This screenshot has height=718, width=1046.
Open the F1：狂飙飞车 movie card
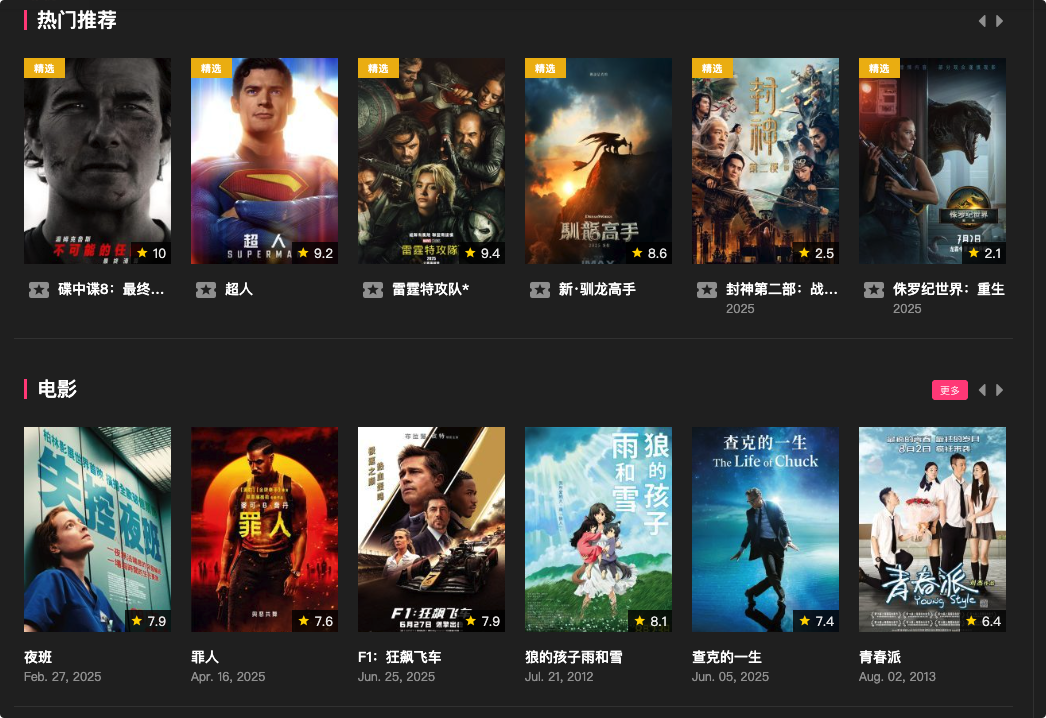coord(431,529)
